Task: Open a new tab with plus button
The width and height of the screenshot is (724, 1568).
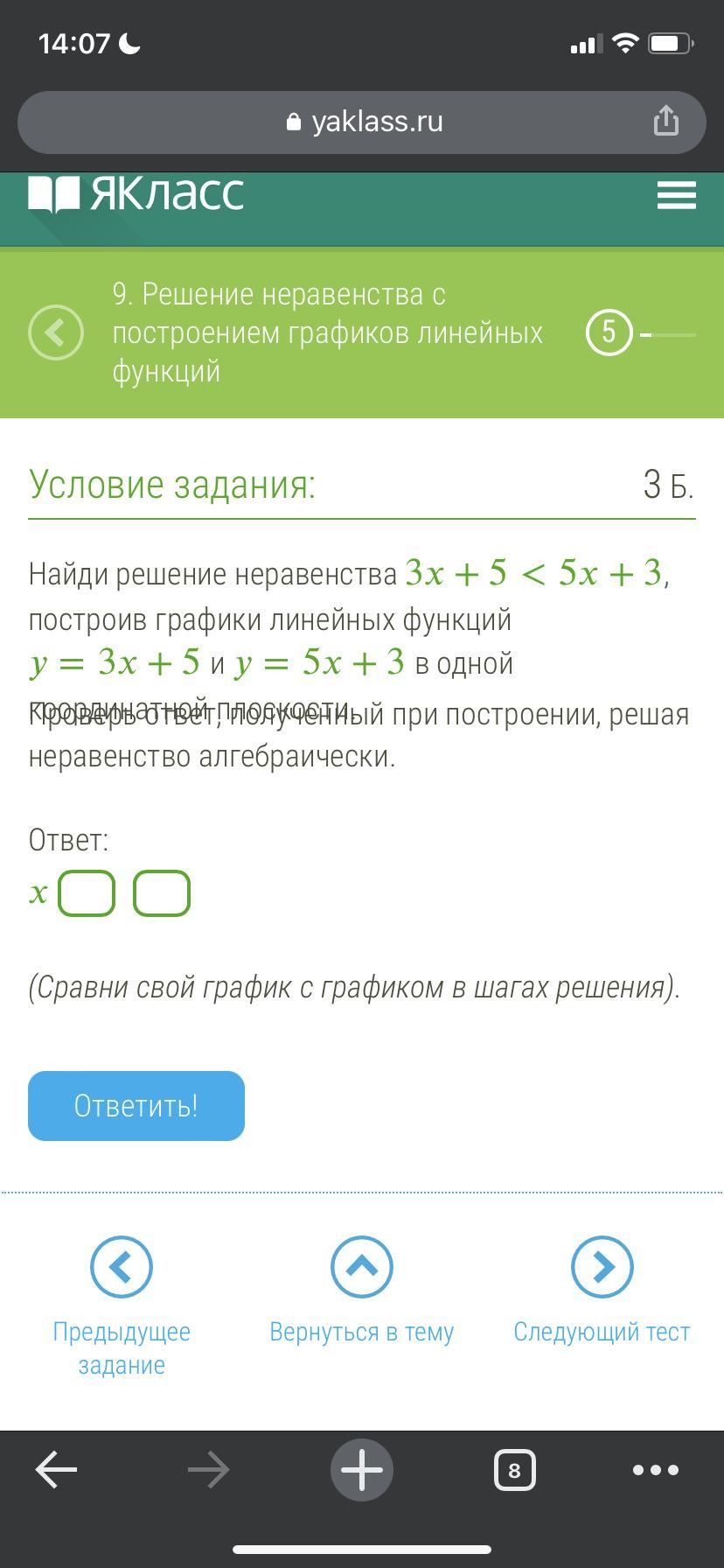Action: coord(362,1470)
